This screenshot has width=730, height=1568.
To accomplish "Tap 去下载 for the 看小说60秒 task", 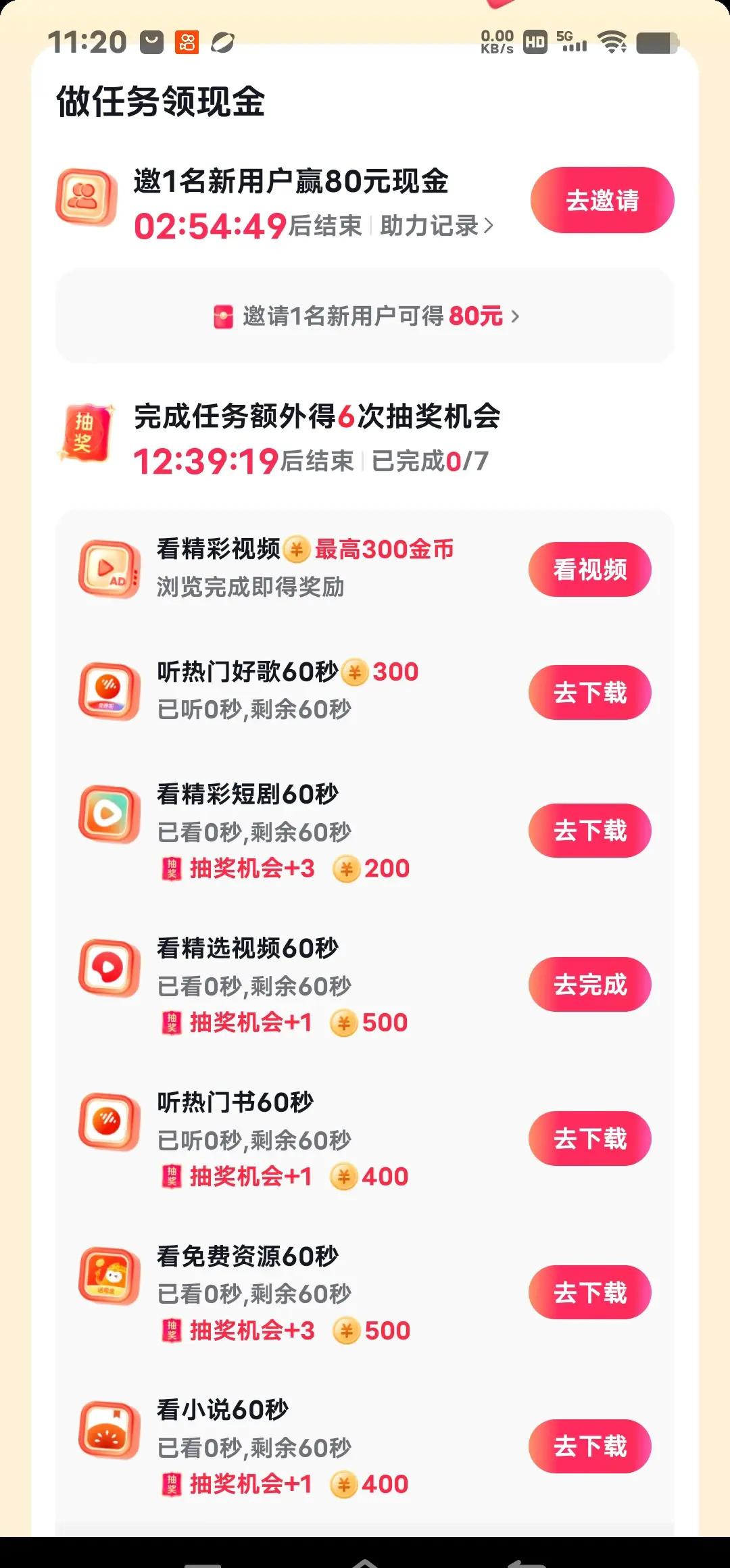I will (589, 1446).
